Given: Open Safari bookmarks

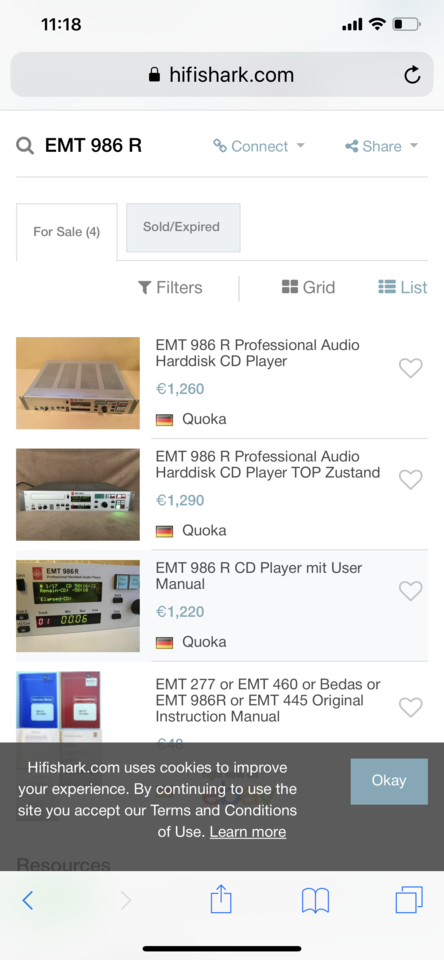Looking at the screenshot, I should [315, 901].
